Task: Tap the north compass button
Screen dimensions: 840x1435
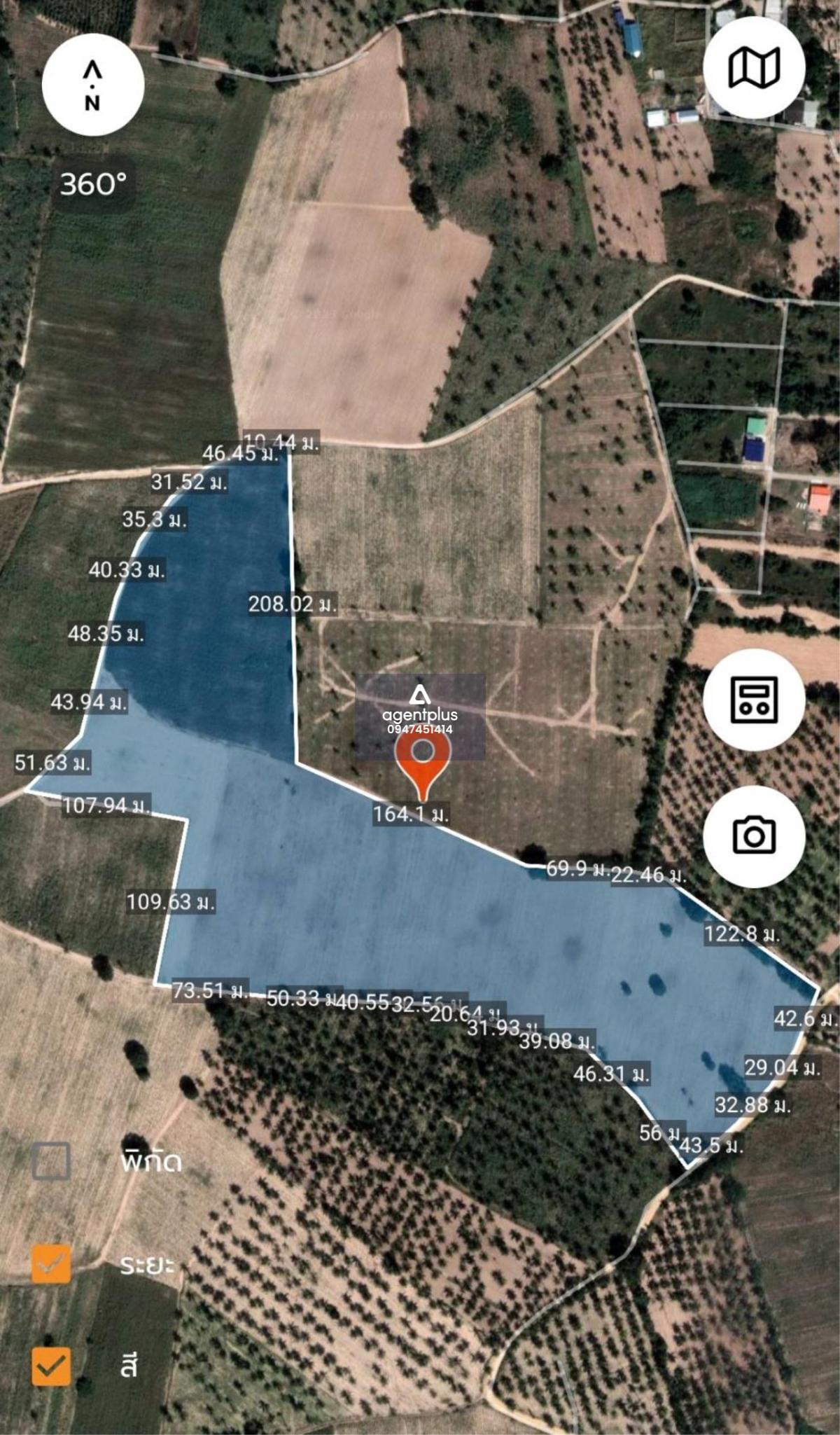Action: [x=93, y=85]
